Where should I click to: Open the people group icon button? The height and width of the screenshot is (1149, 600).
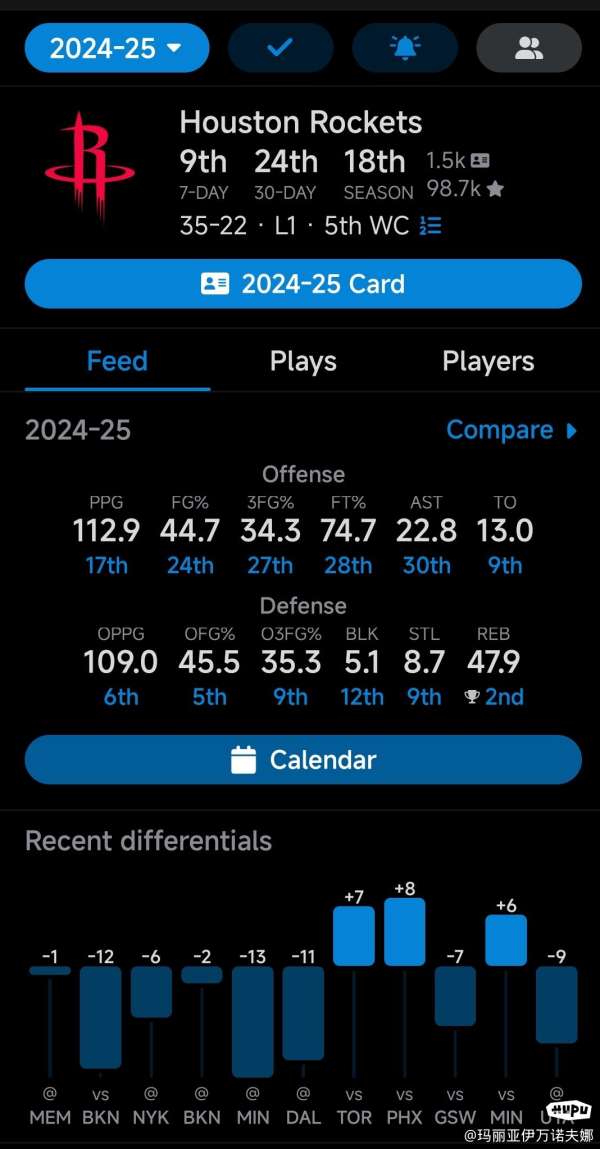click(529, 48)
